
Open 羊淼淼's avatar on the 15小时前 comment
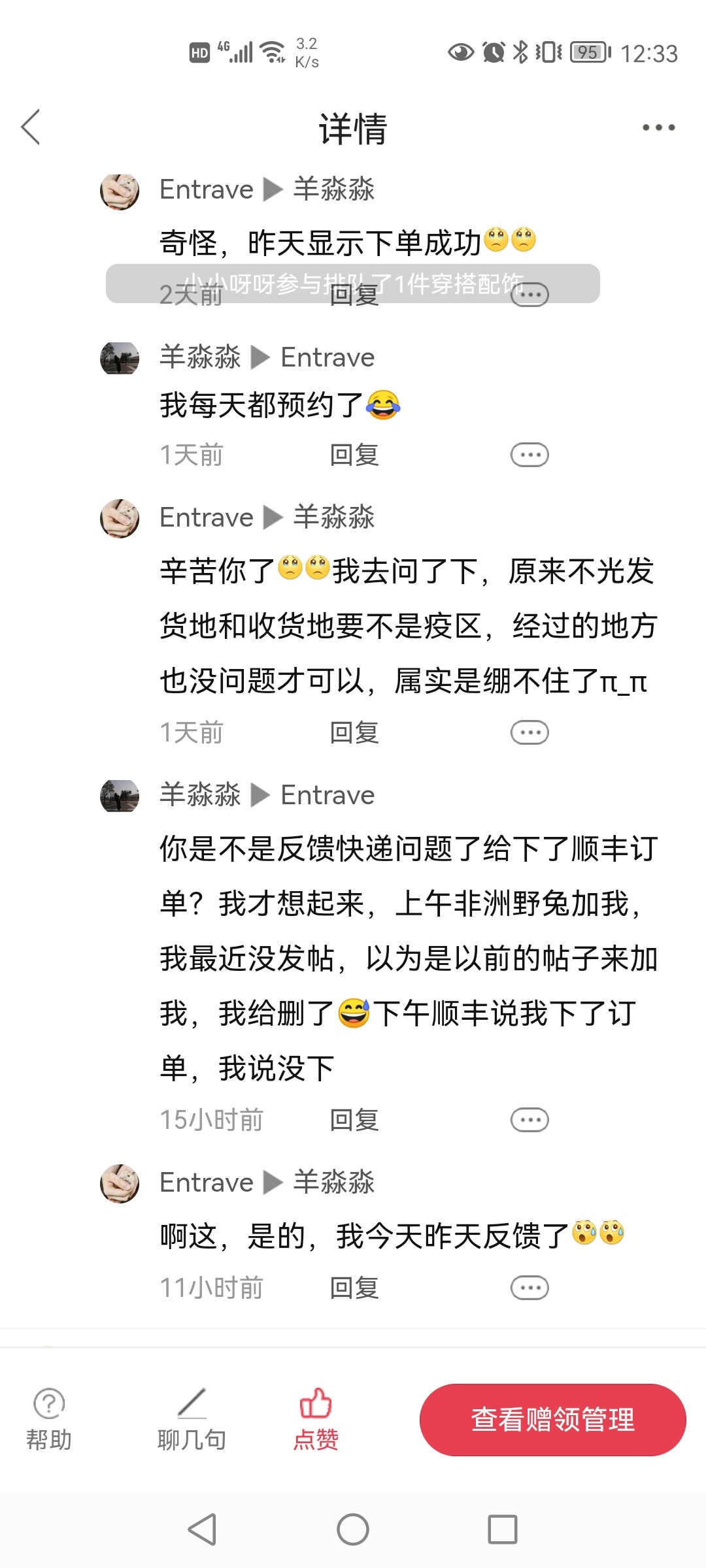(120, 796)
